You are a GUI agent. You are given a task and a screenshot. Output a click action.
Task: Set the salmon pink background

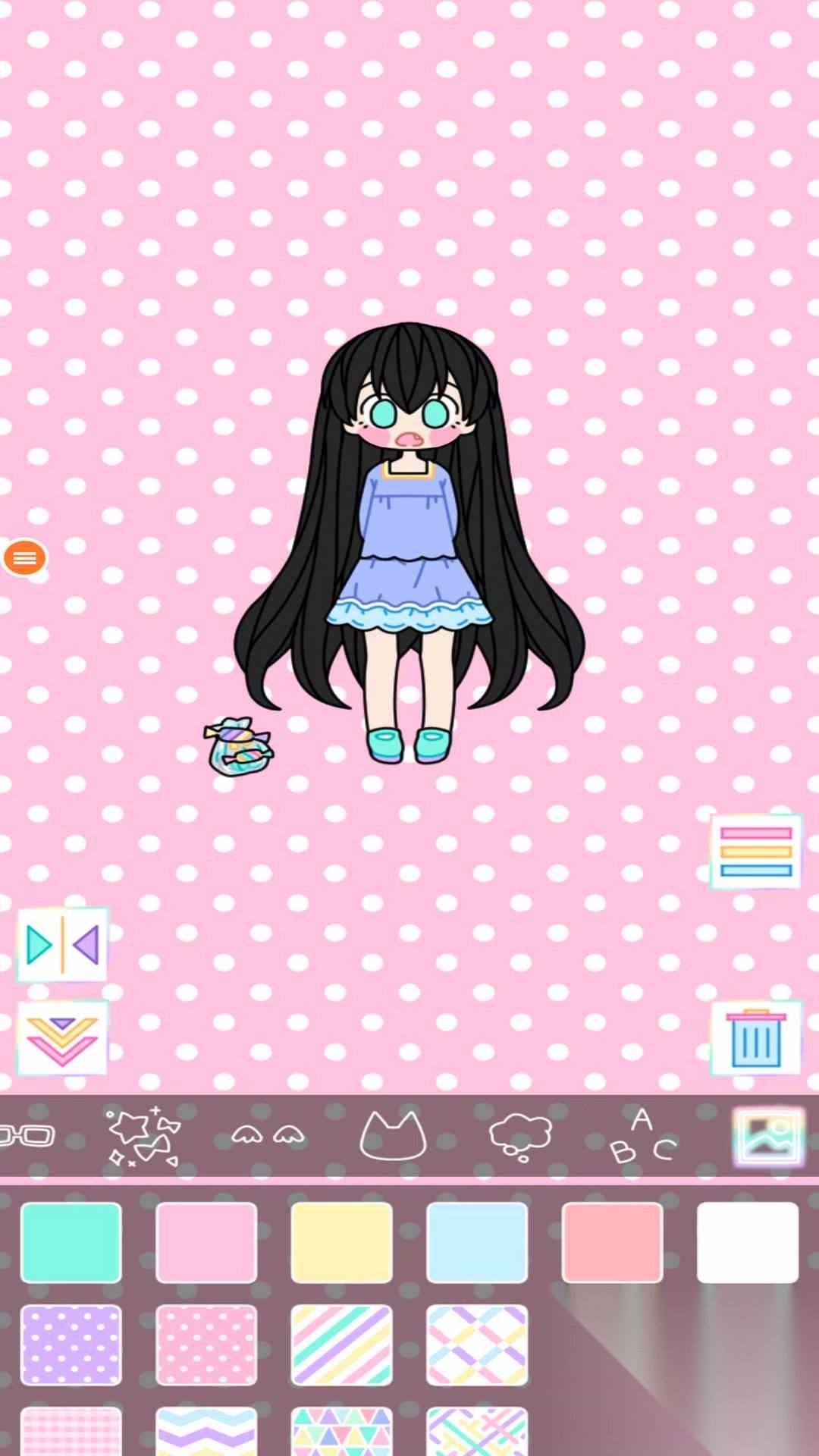(612, 1242)
